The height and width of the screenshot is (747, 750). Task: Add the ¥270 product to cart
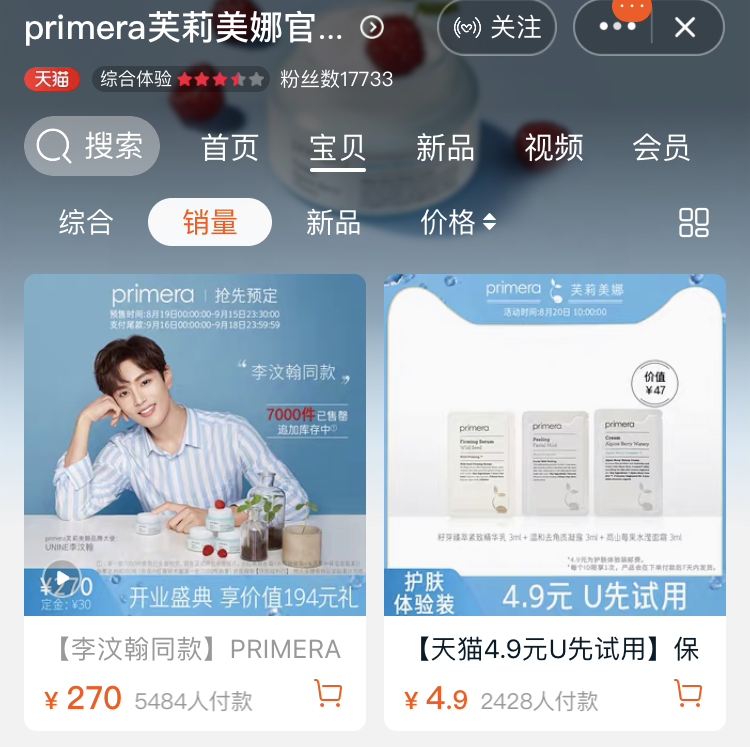328,693
